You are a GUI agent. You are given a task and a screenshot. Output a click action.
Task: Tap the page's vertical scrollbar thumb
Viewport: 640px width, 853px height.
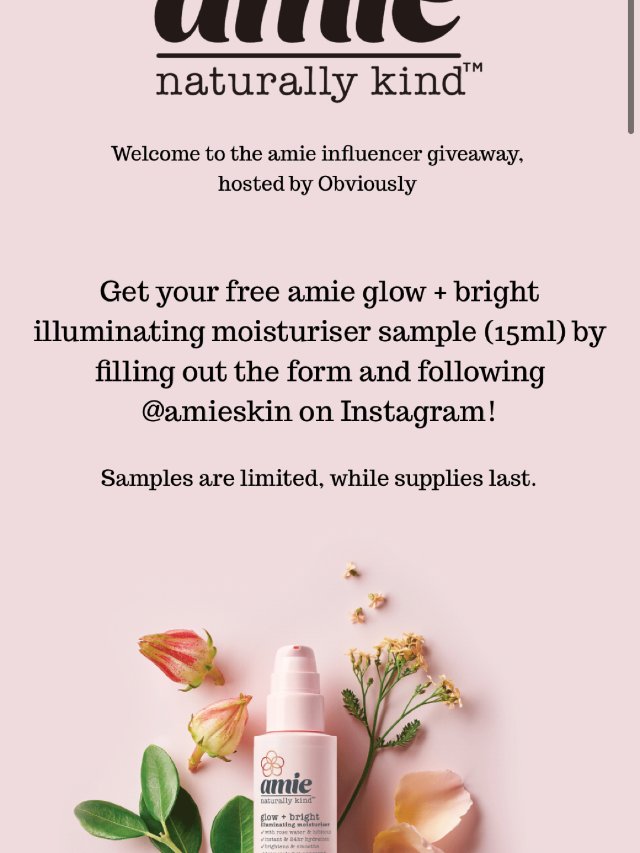631,66
